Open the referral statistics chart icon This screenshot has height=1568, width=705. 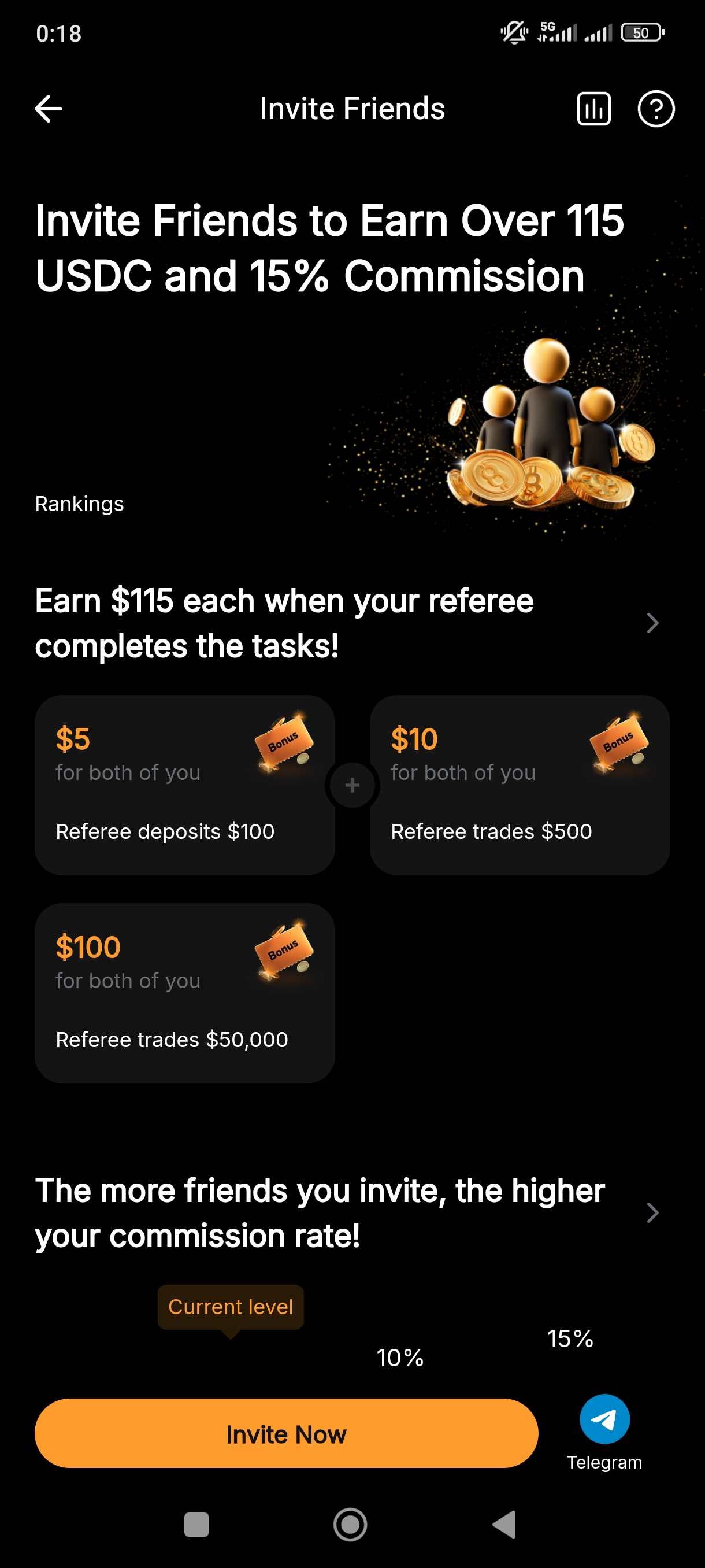pos(593,109)
